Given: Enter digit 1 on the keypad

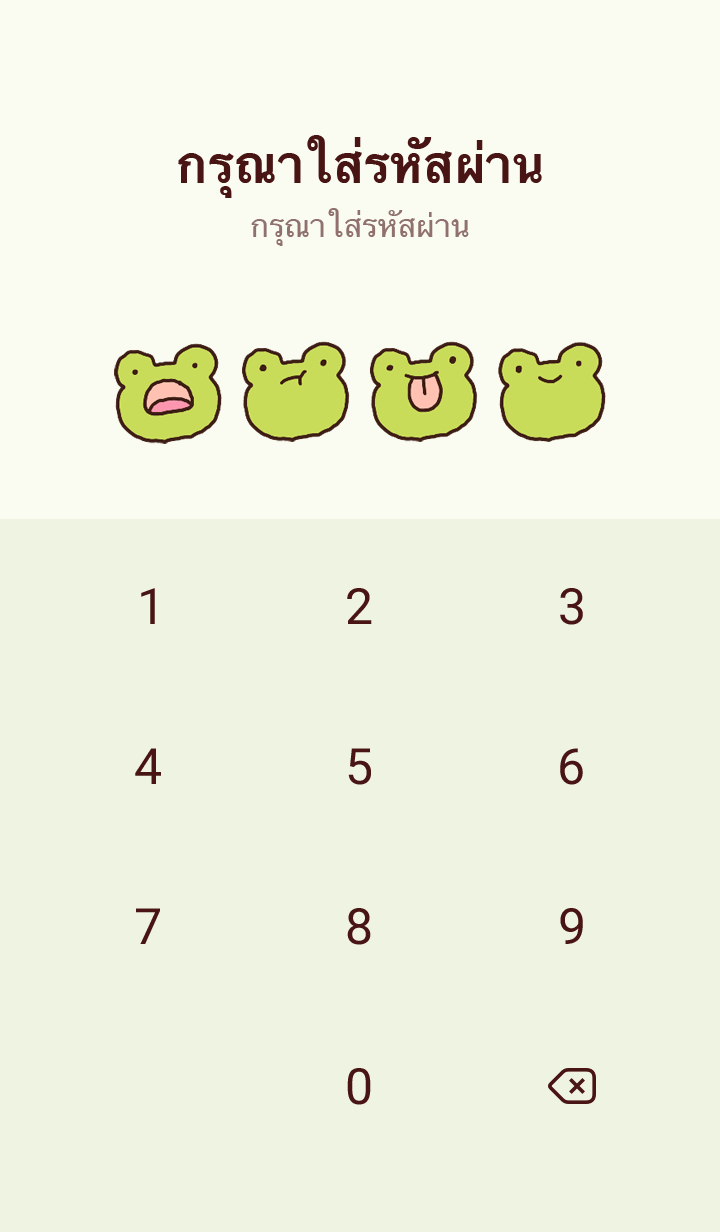Looking at the screenshot, I should coord(149,607).
